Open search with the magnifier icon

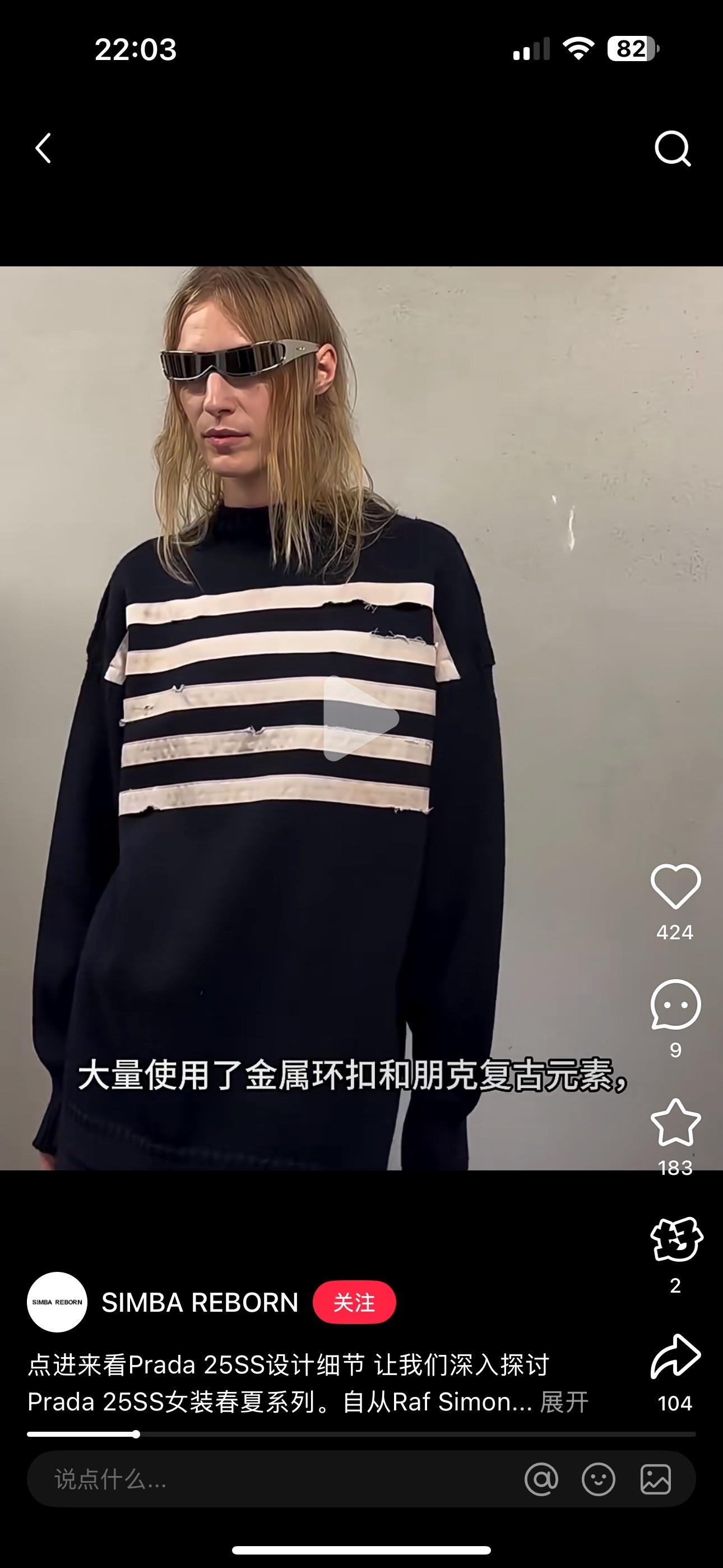point(673,149)
